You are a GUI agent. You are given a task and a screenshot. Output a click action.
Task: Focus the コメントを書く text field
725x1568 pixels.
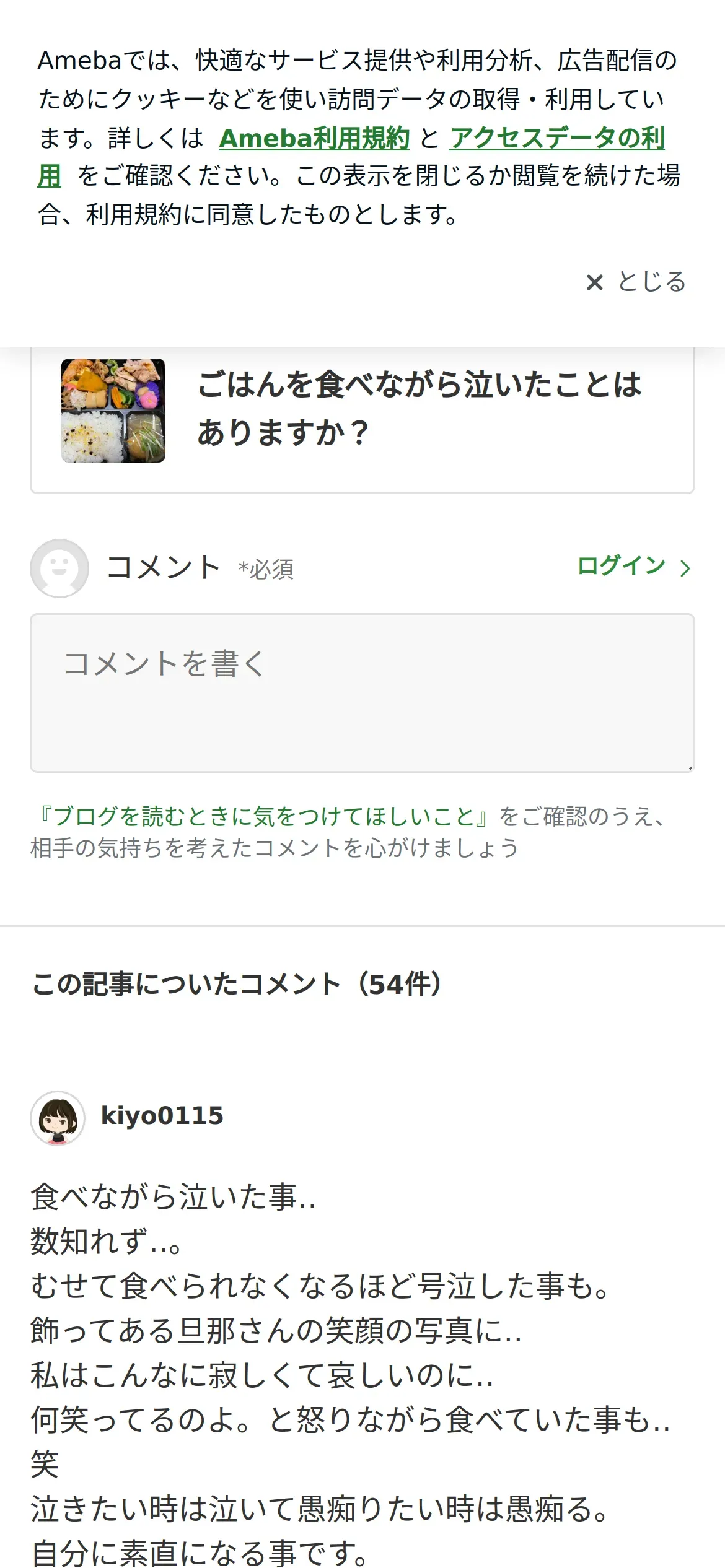click(362, 693)
